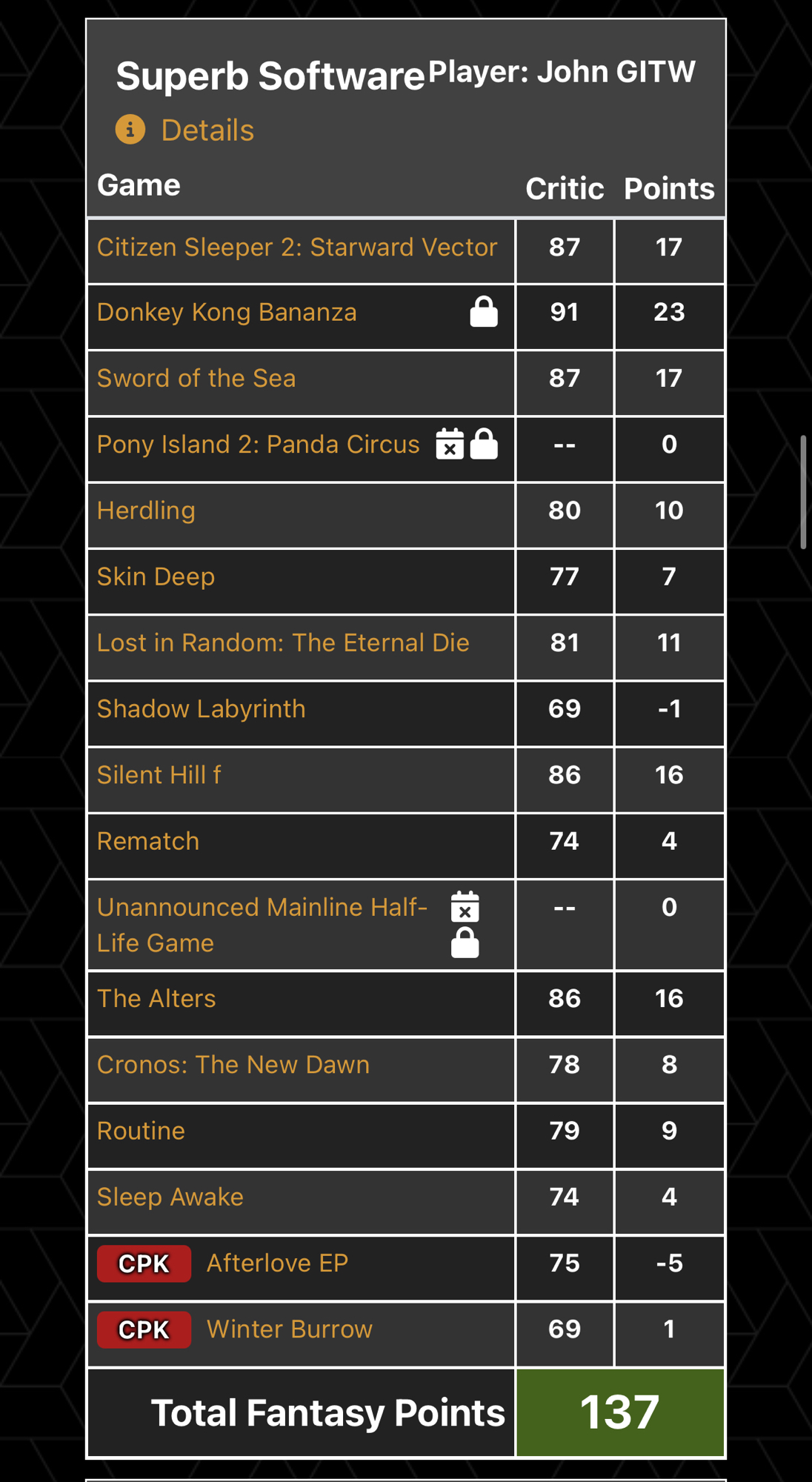
Task: Open the Details link for Superb Software
Action: [x=207, y=130]
